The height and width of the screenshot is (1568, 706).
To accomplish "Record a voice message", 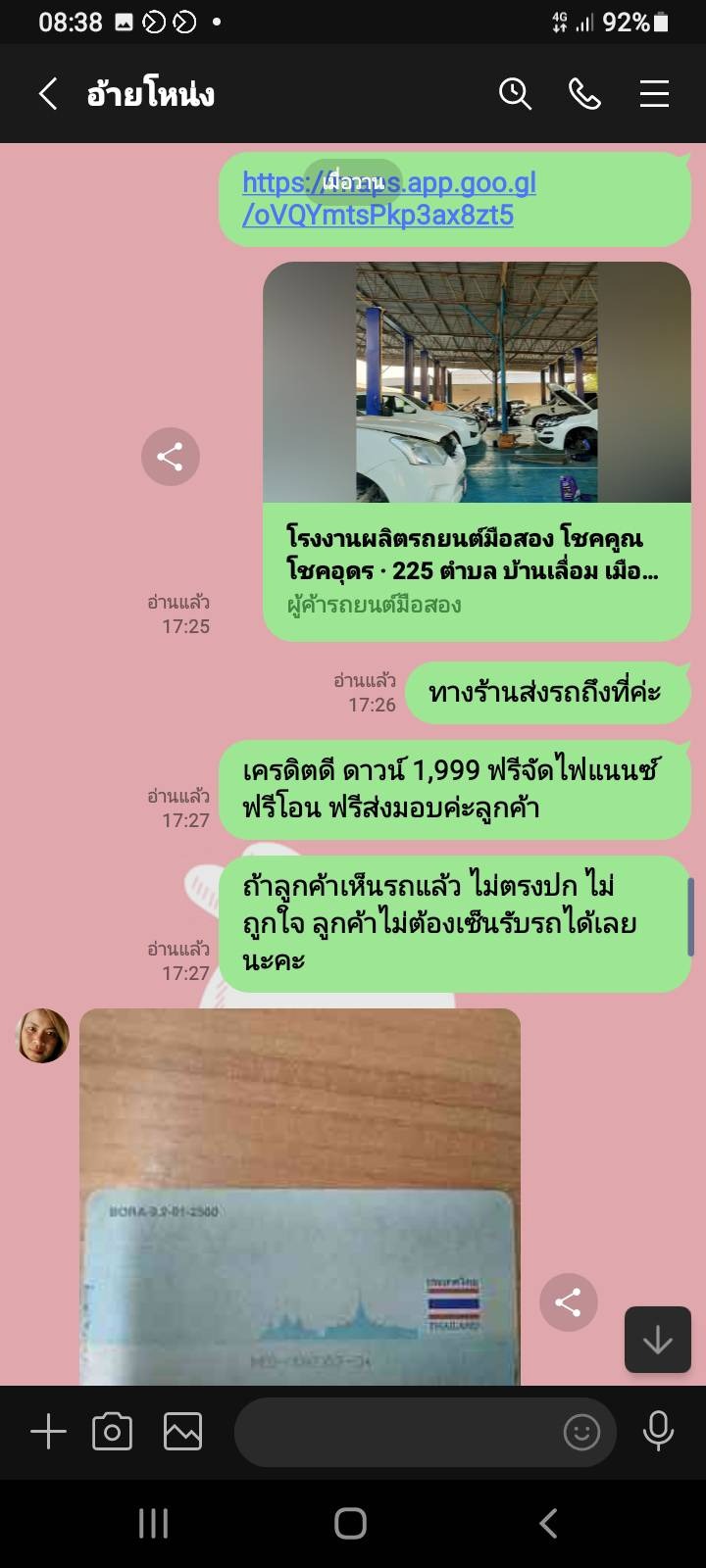I will 658,1432.
